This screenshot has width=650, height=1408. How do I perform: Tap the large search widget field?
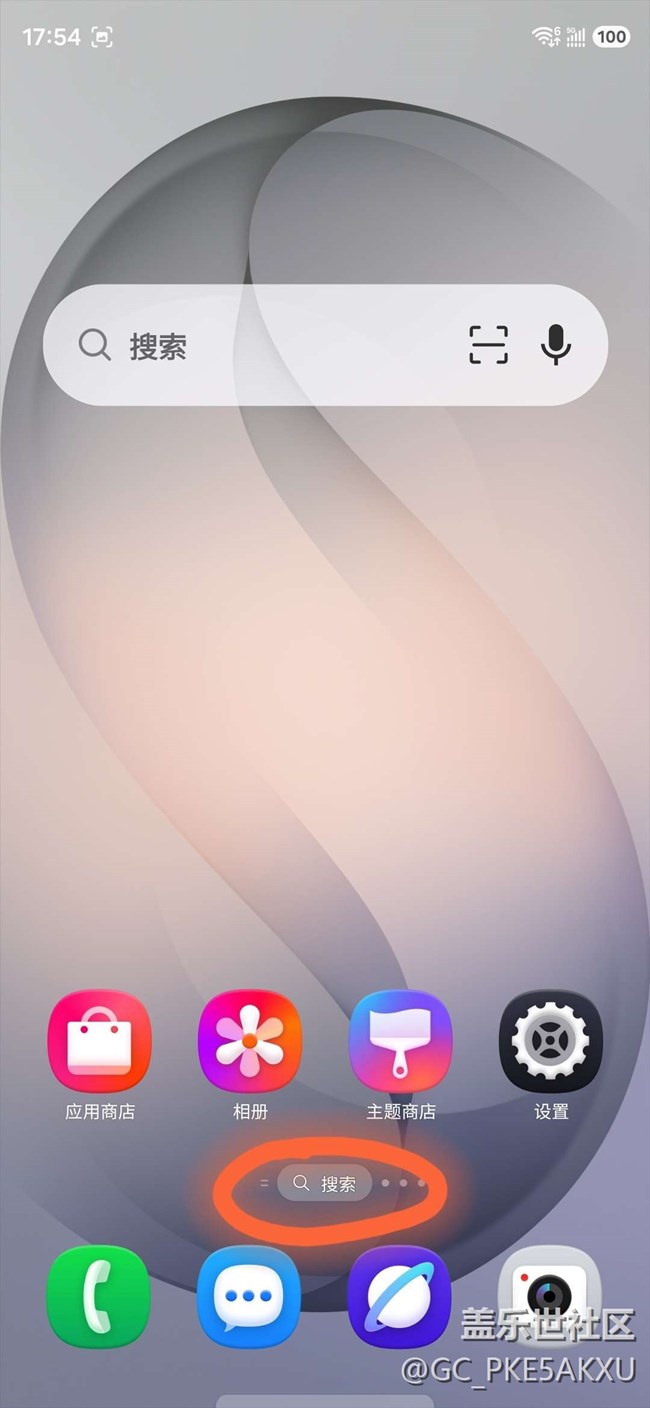(325, 345)
